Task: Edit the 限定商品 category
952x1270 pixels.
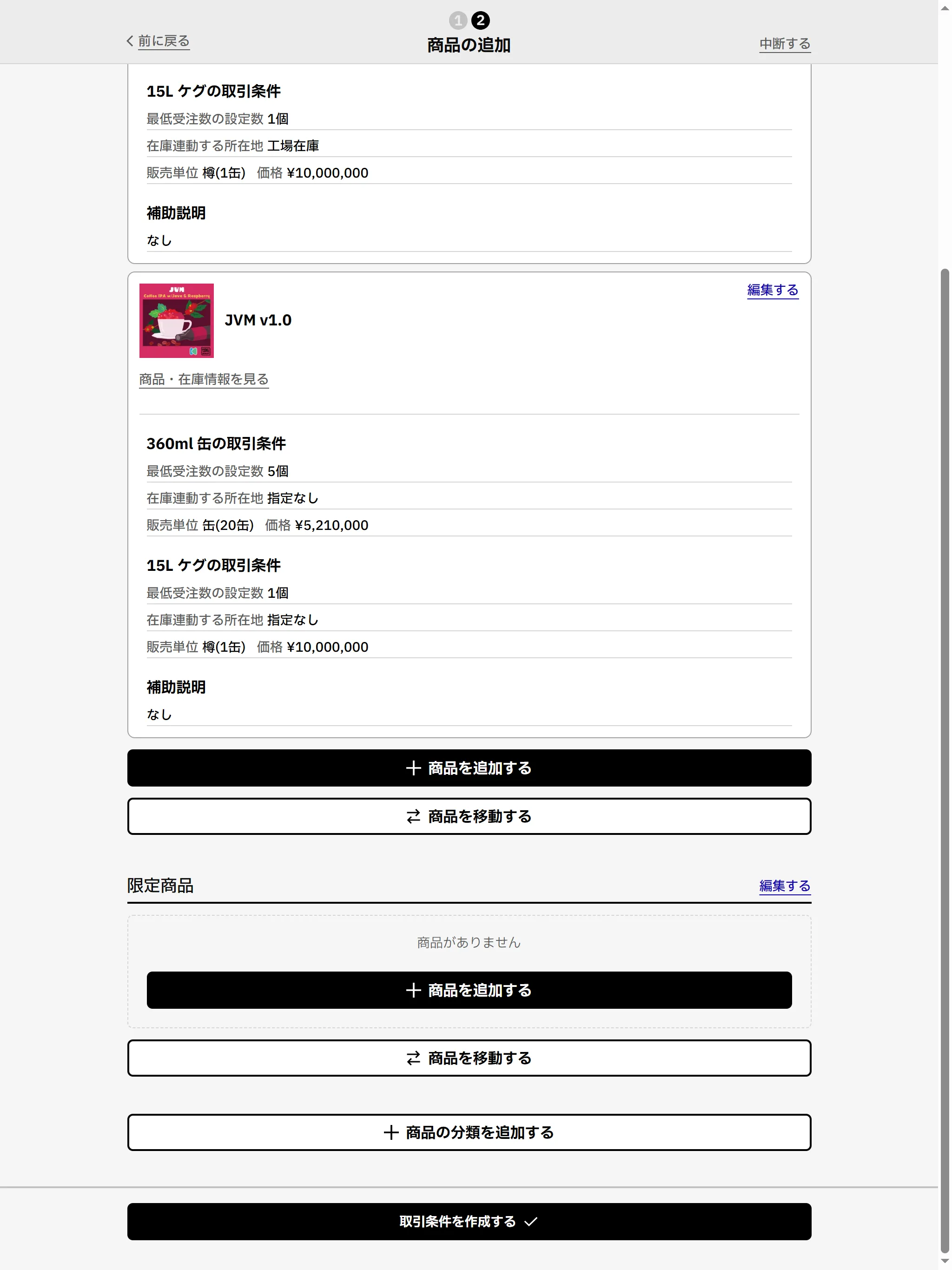Action: coord(784,886)
